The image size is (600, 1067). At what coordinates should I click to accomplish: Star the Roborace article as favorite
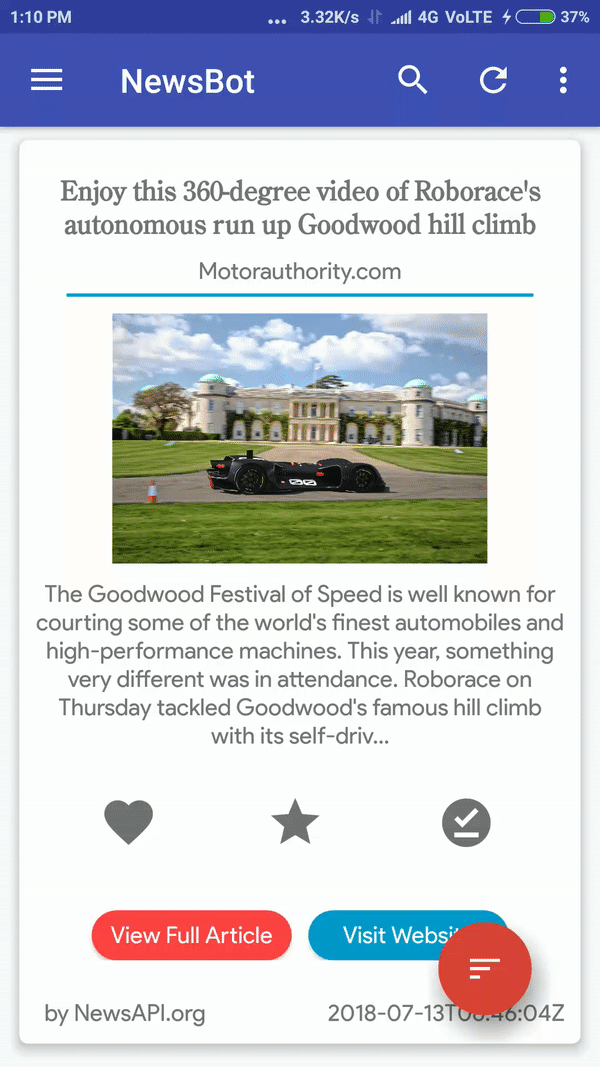[x=295, y=823]
